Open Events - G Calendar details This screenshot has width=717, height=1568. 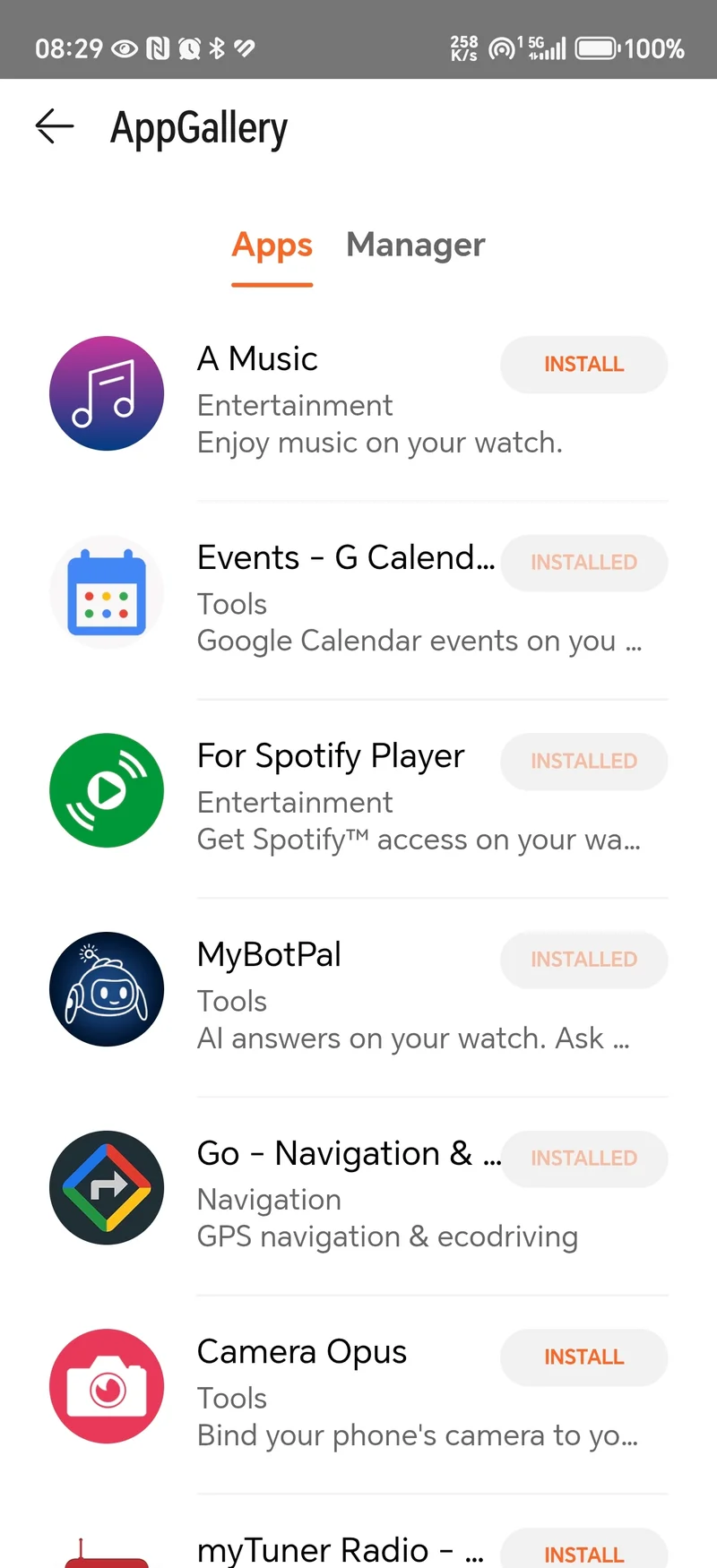[341, 598]
